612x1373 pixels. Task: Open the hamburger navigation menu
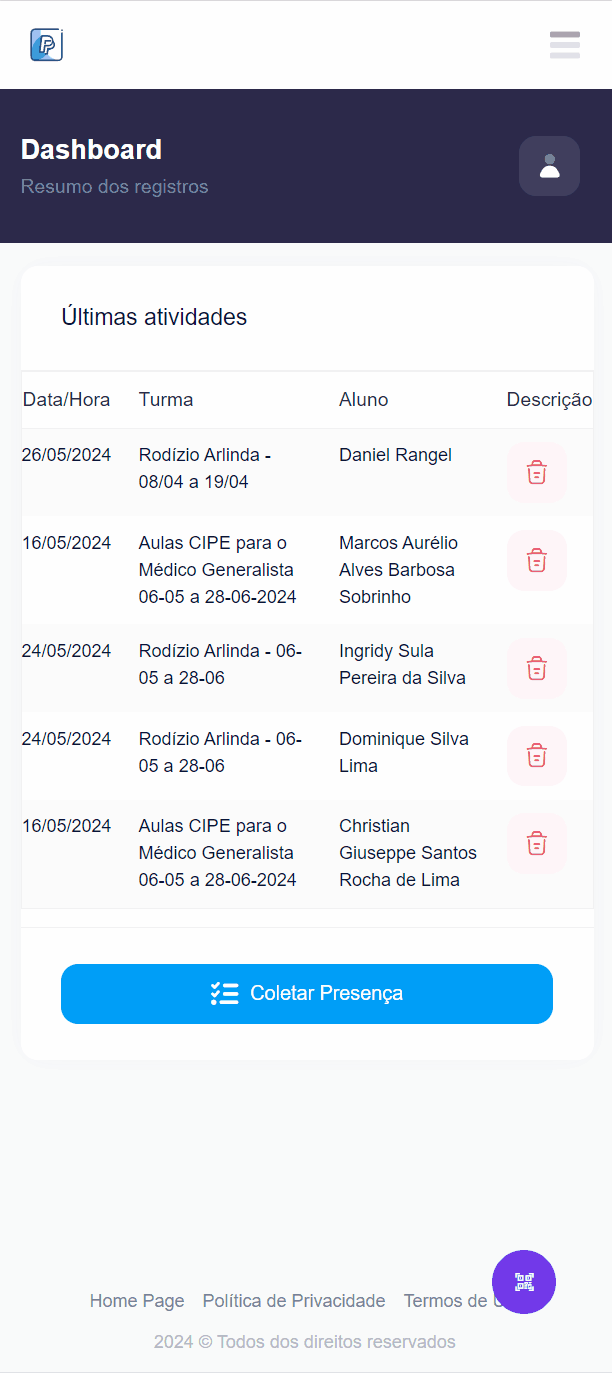tap(564, 45)
